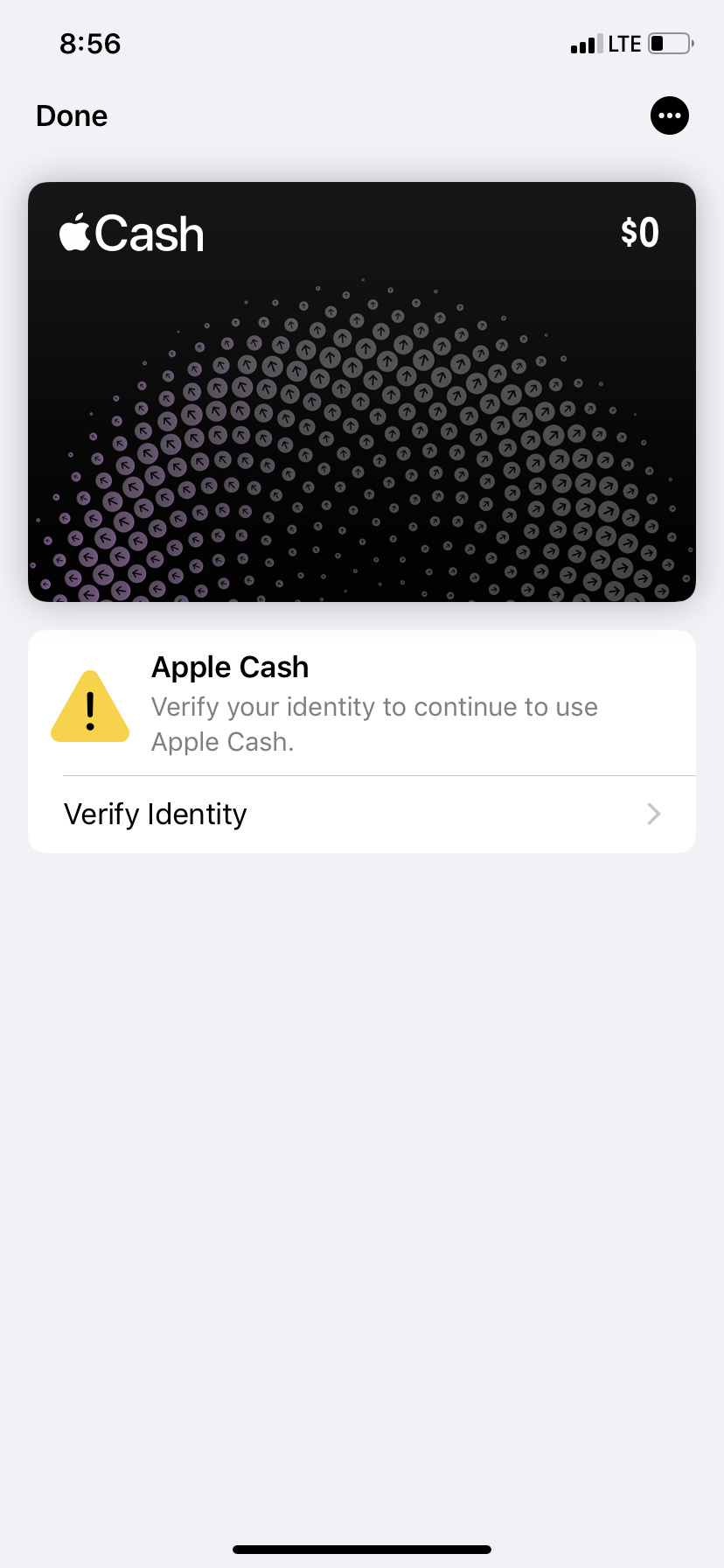The image size is (724, 1568).
Task: Open the Verify Identity row
Action: [361, 814]
